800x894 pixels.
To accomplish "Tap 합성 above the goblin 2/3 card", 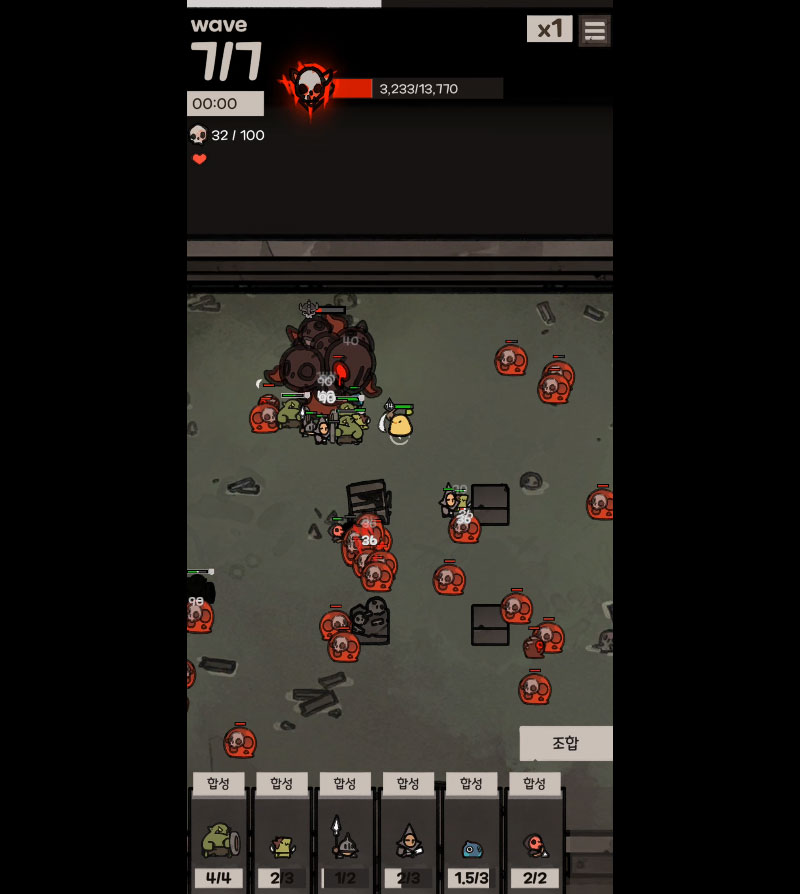I will click(281, 783).
